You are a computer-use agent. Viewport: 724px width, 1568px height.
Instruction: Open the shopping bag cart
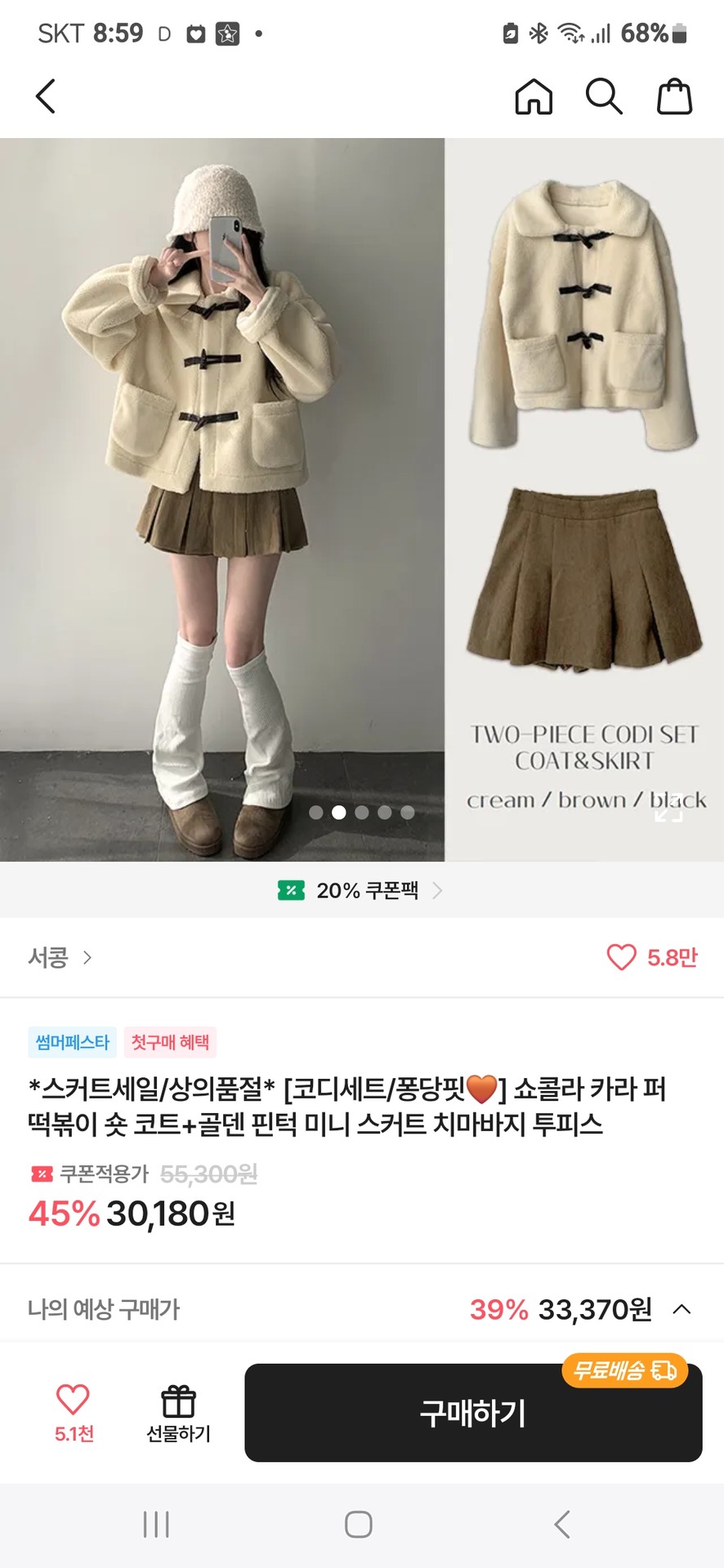pyautogui.click(x=675, y=96)
